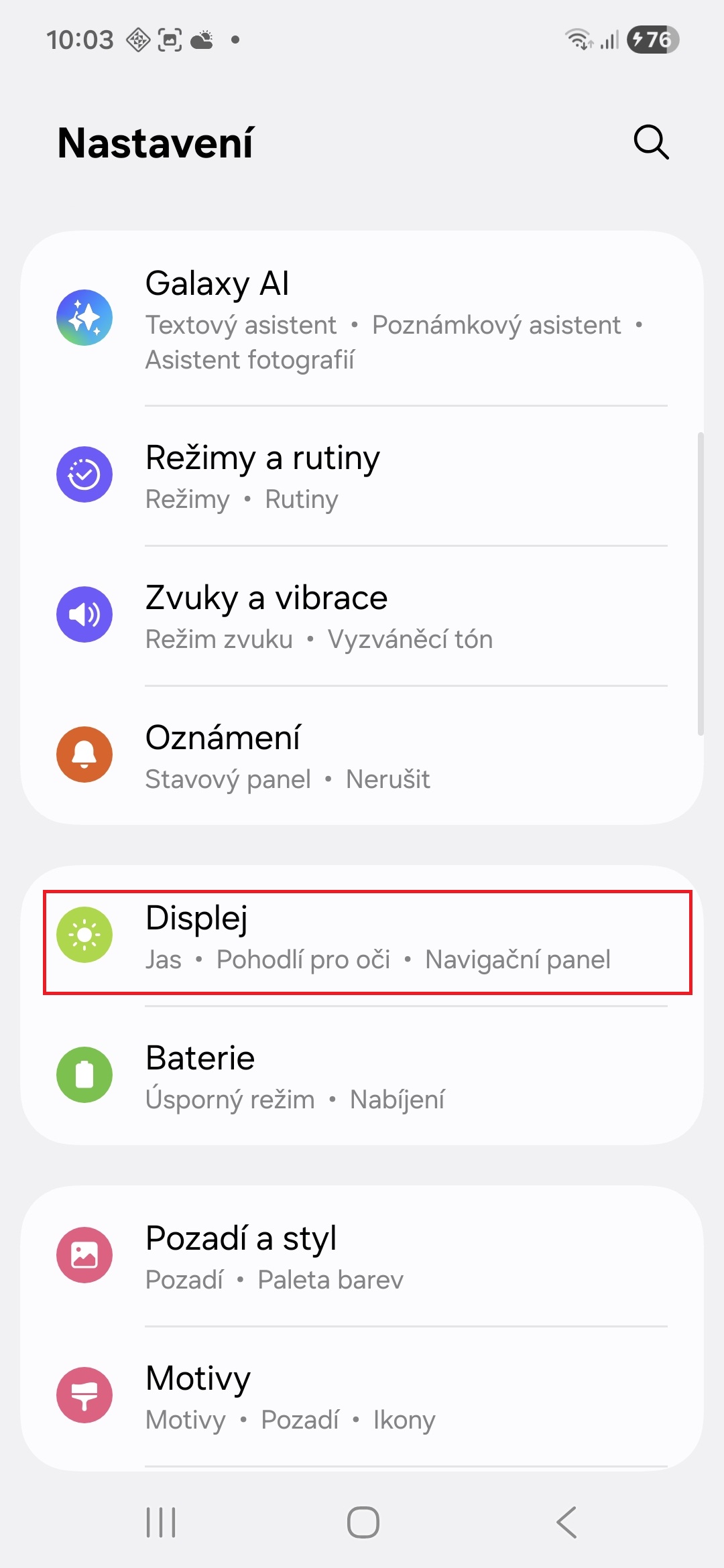Tap the system home button
Viewport: 724px width, 1568px height.
click(363, 1522)
